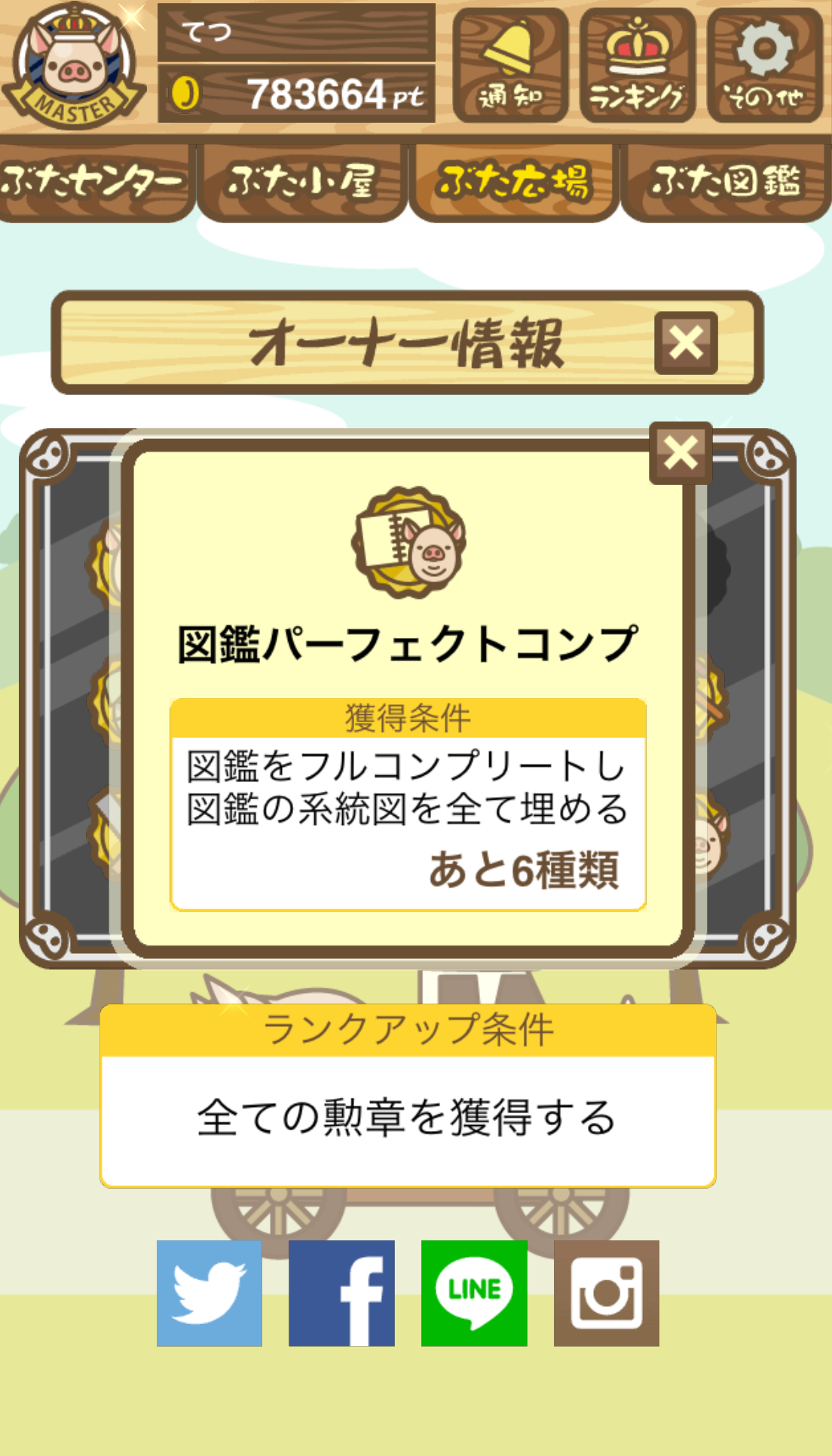The height and width of the screenshot is (1456, 832).
Task: Switch to the ぶた図鑑 tab
Action: (x=726, y=182)
